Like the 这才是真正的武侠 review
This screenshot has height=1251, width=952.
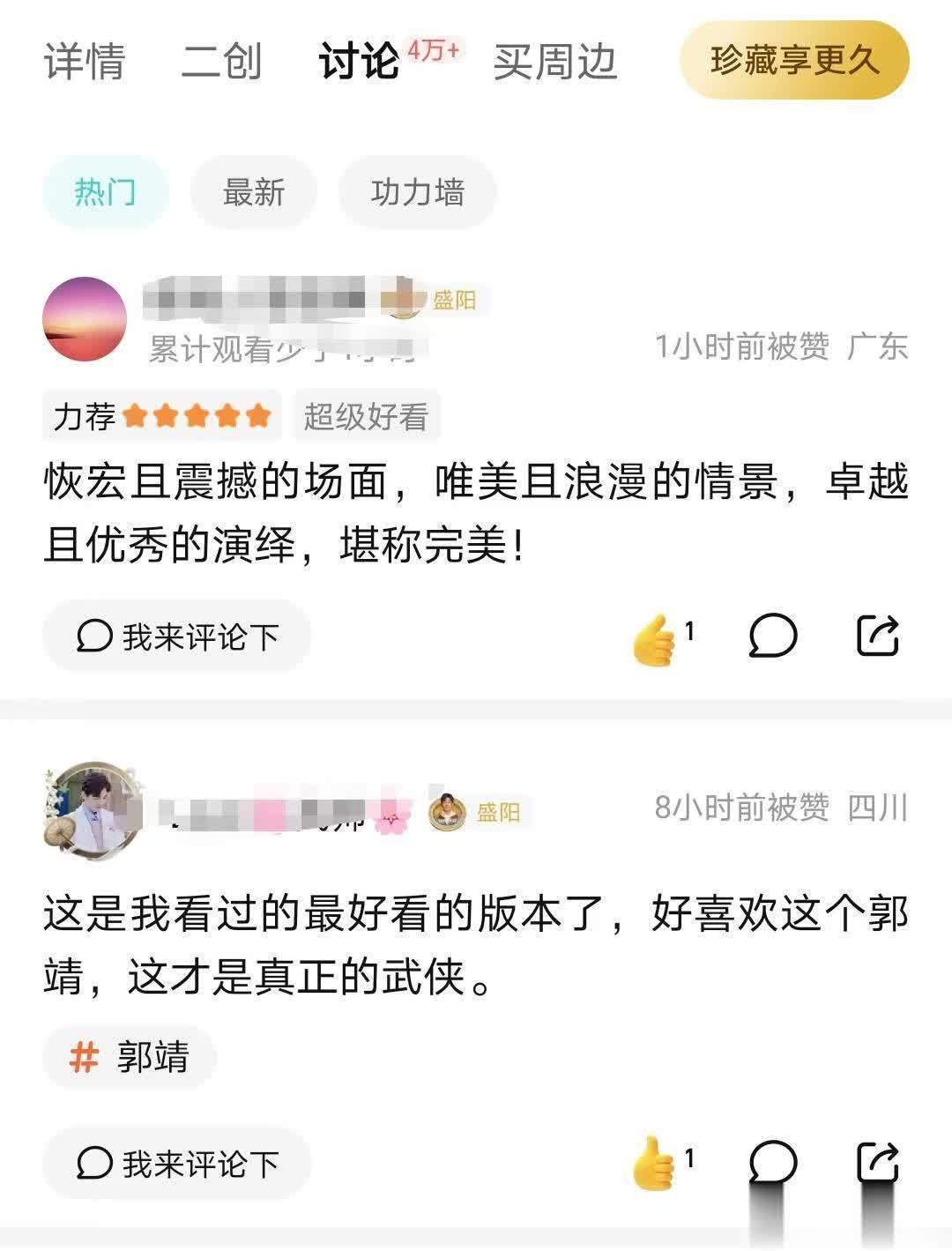pyautogui.click(x=654, y=1162)
